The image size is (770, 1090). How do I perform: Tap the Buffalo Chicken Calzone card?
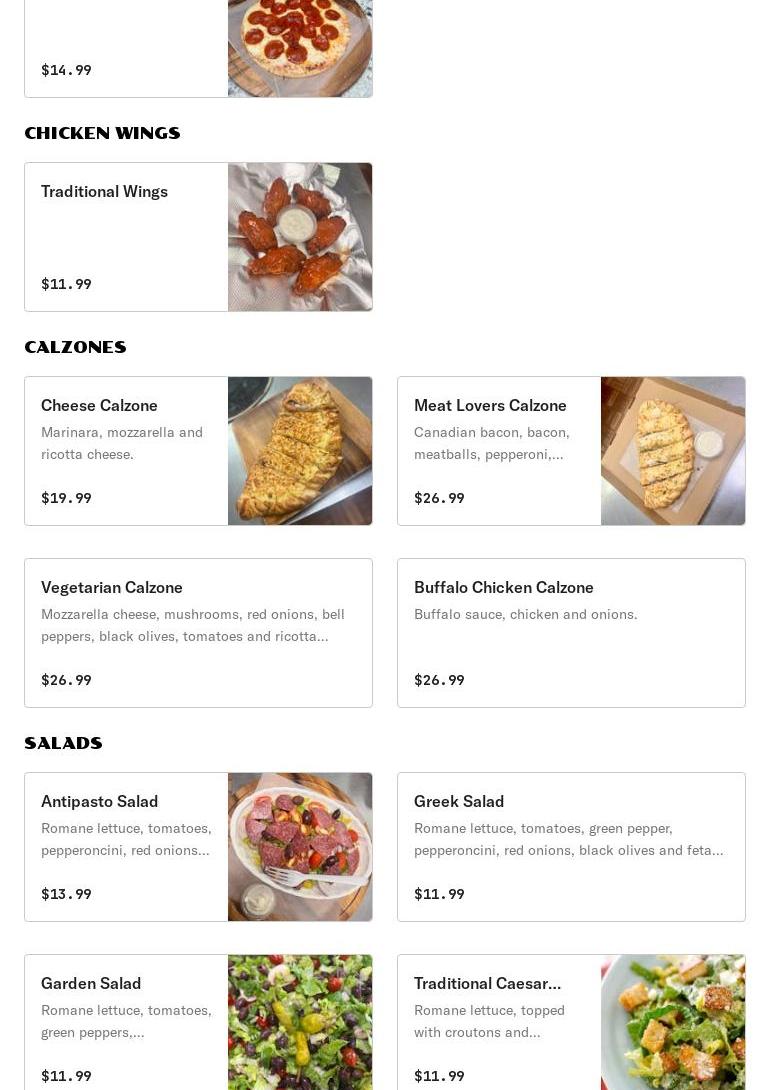[x=571, y=633]
